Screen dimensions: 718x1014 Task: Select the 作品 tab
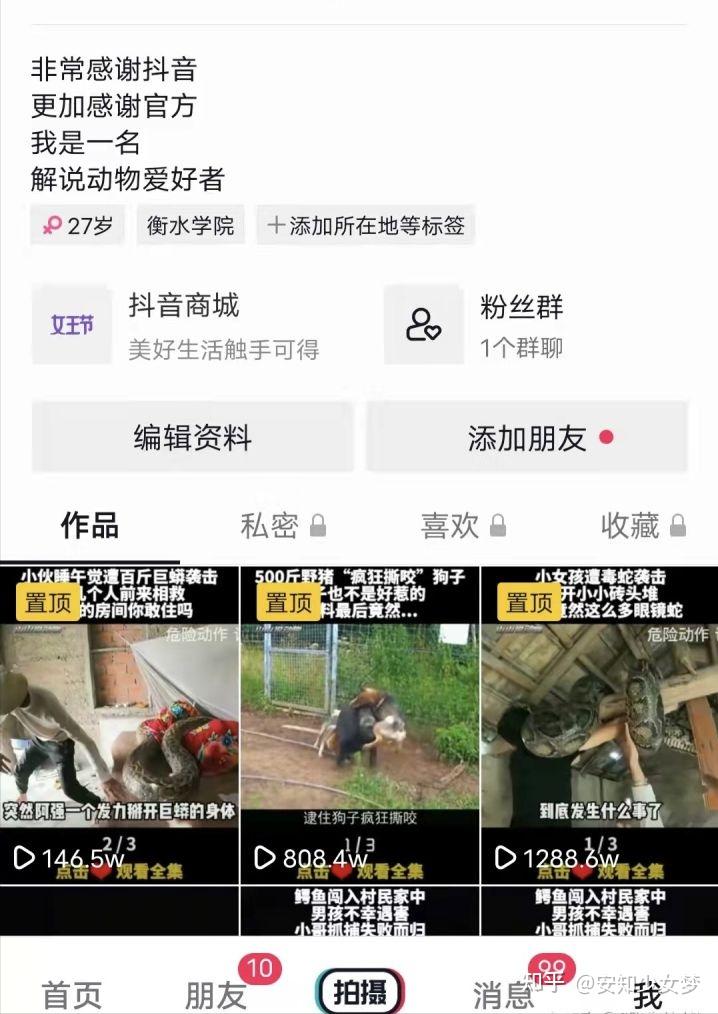click(90, 525)
